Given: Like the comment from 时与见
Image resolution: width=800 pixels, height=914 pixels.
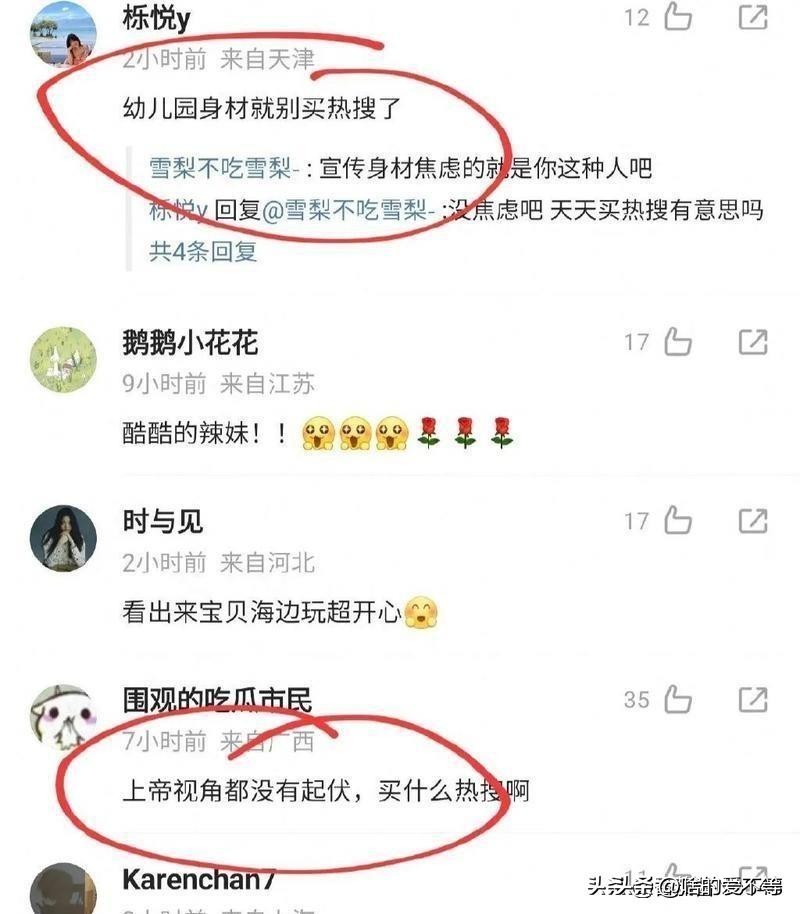Looking at the screenshot, I should coord(678,521).
